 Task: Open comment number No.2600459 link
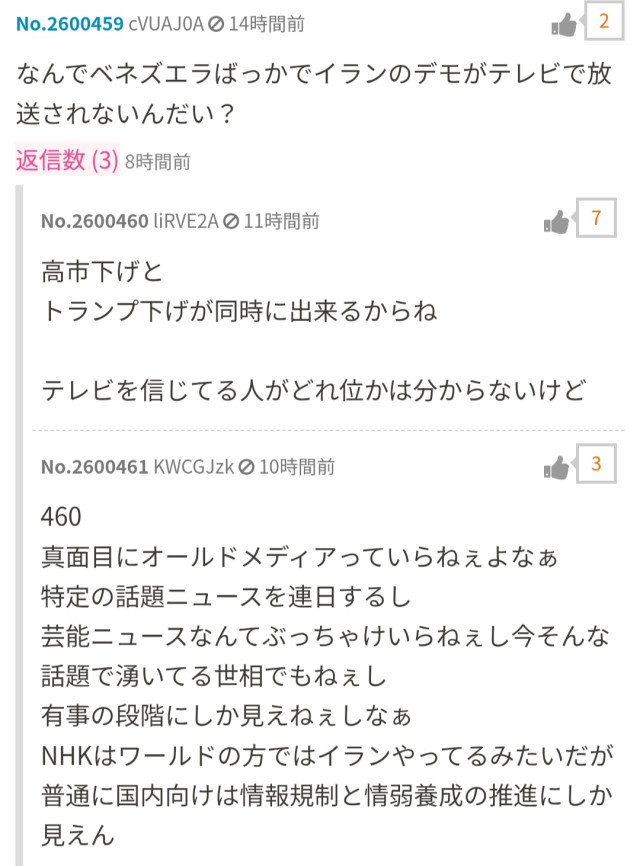point(70,24)
